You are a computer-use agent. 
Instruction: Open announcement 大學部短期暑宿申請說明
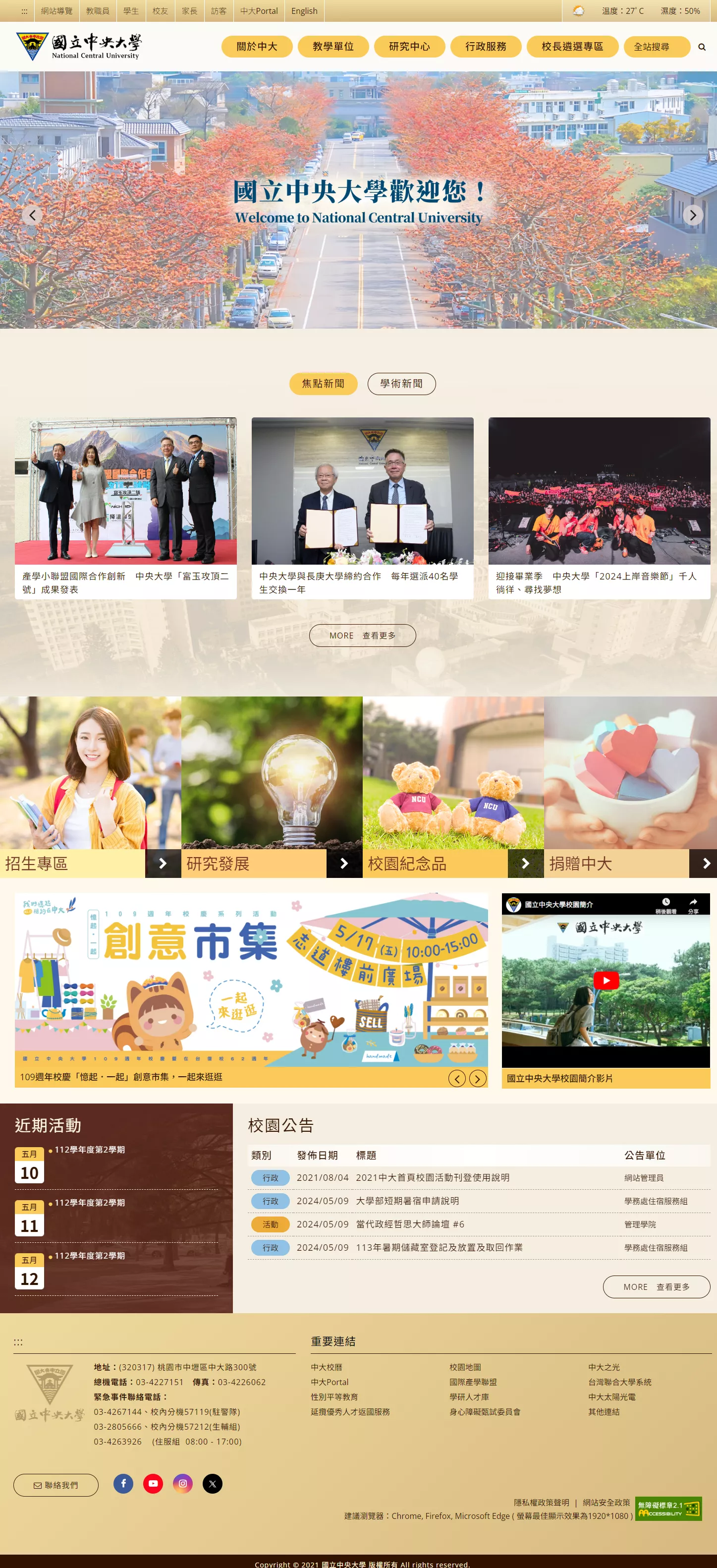[x=407, y=1201]
